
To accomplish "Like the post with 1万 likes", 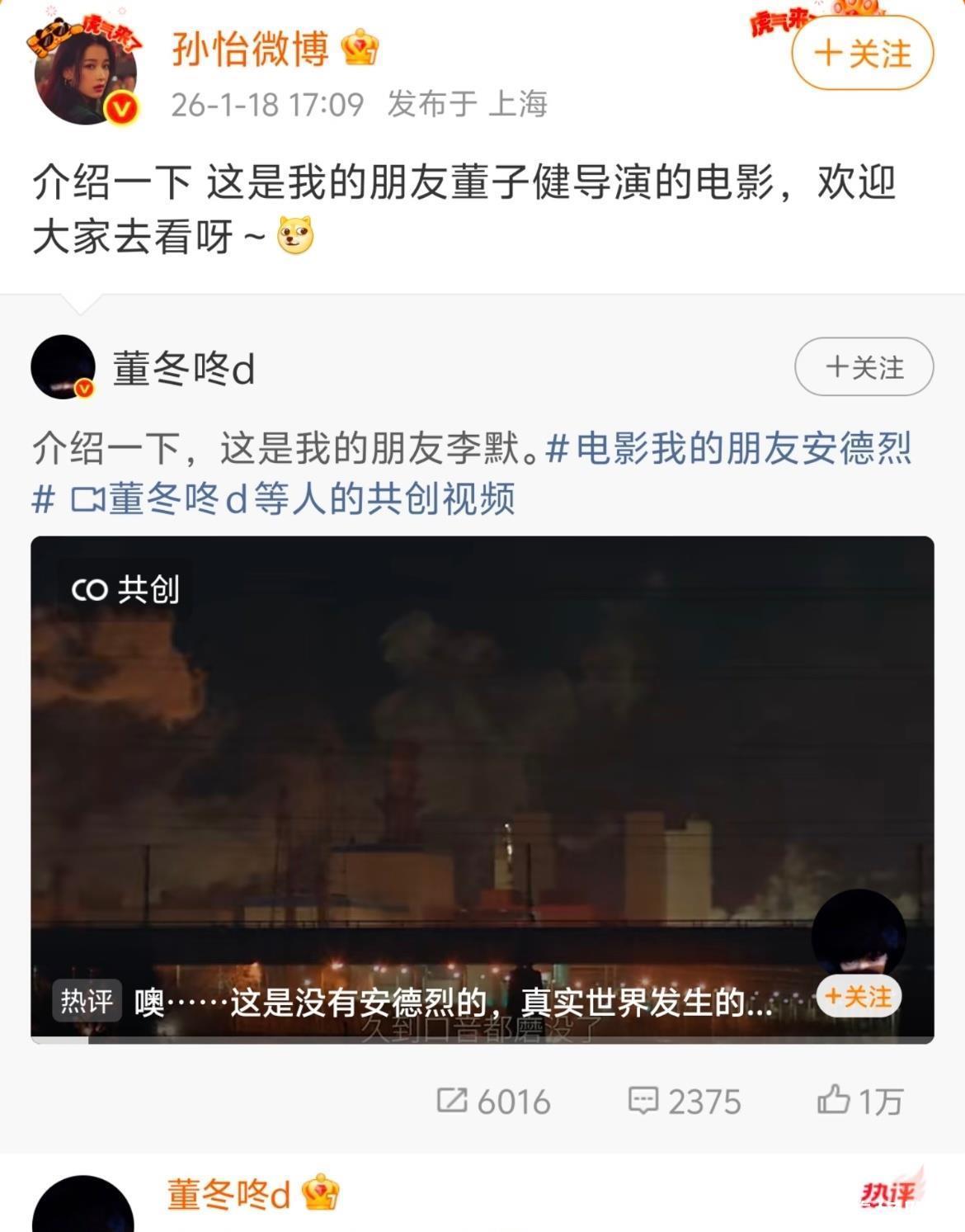I will pyautogui.click(x=860, y=1101).
